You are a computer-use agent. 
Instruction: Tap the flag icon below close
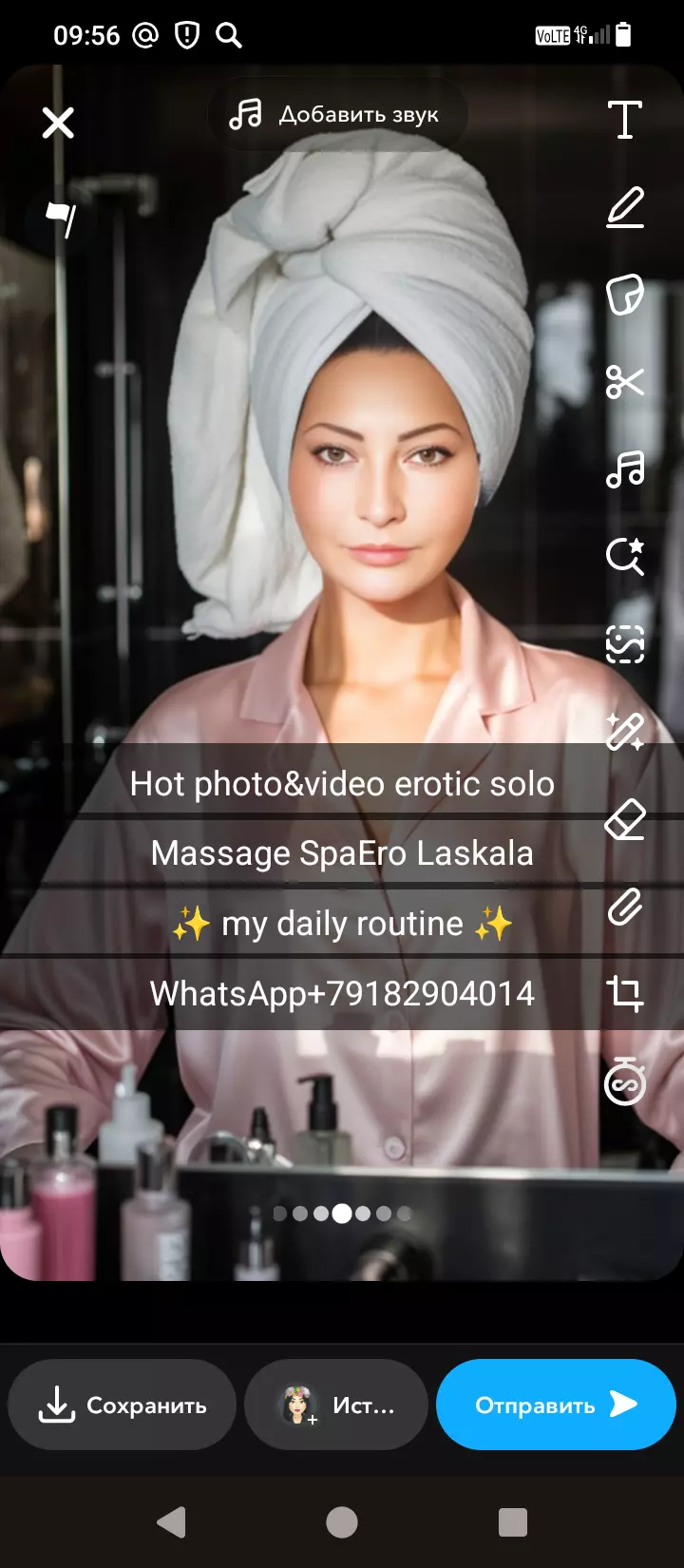click(61, 219)
